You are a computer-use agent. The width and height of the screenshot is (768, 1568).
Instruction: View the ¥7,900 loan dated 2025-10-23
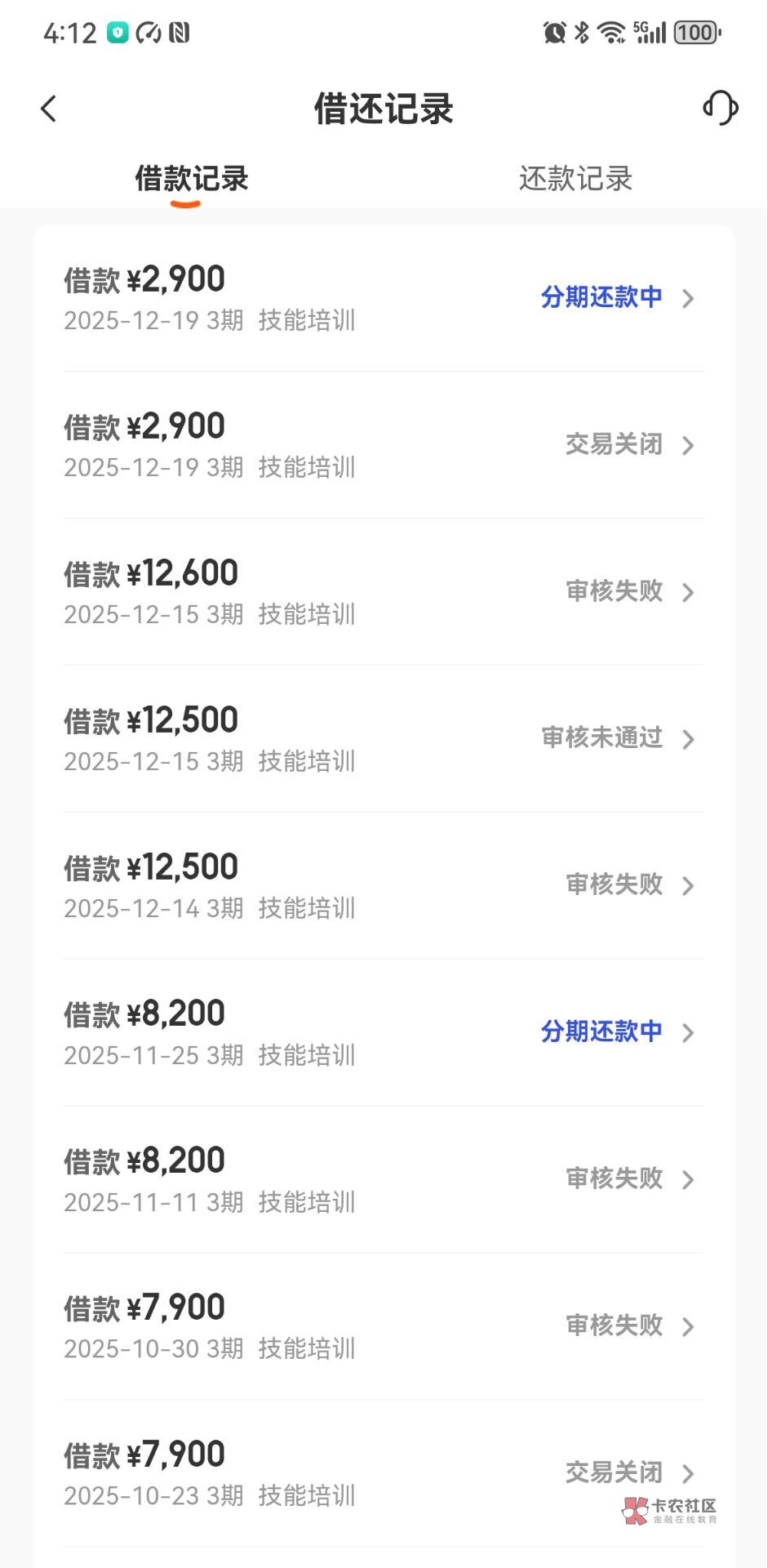[384, 1474]
